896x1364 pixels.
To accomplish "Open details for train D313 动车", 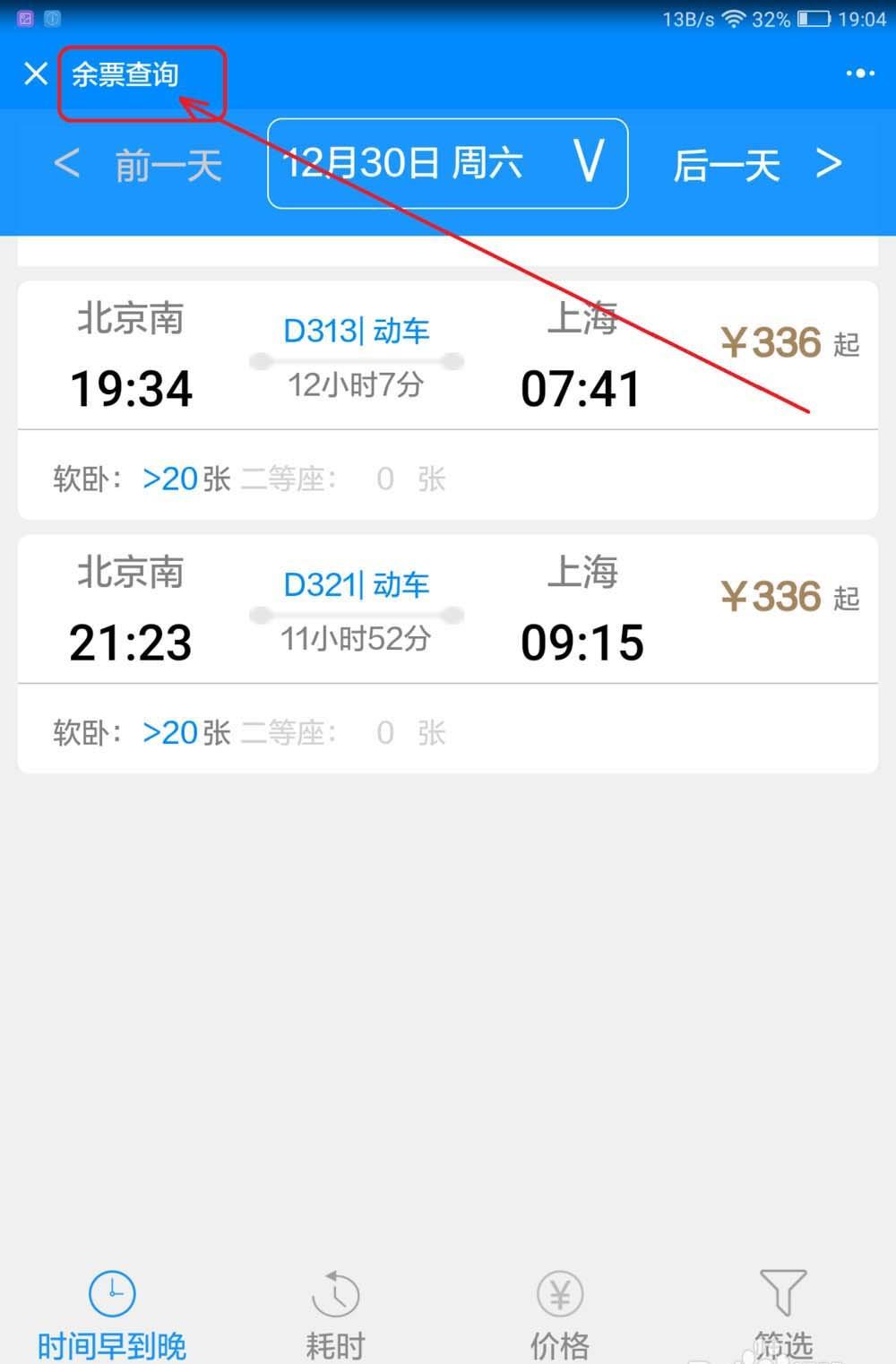I will coord(356,332).
